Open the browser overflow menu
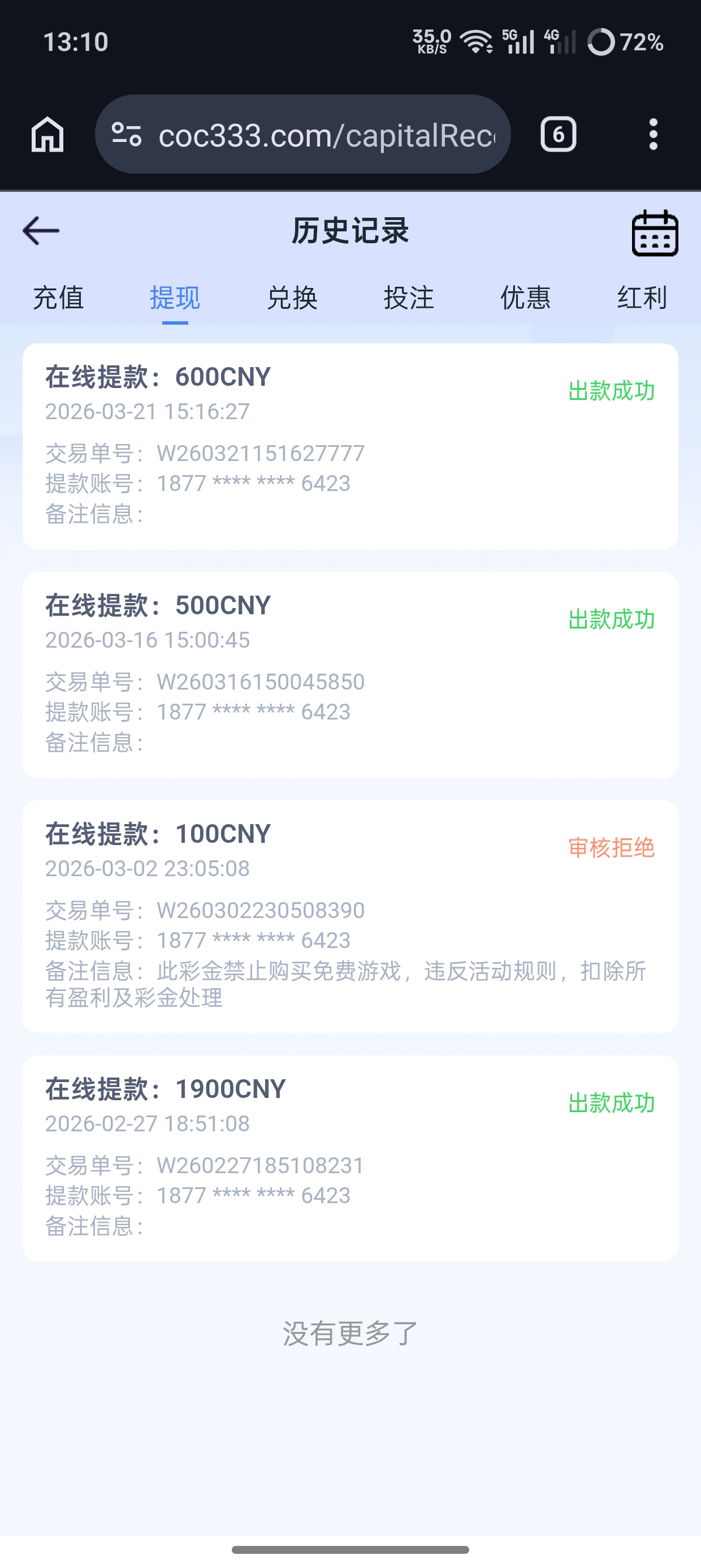This screenshot has width=701, height=1568. [x=653, y=134]
